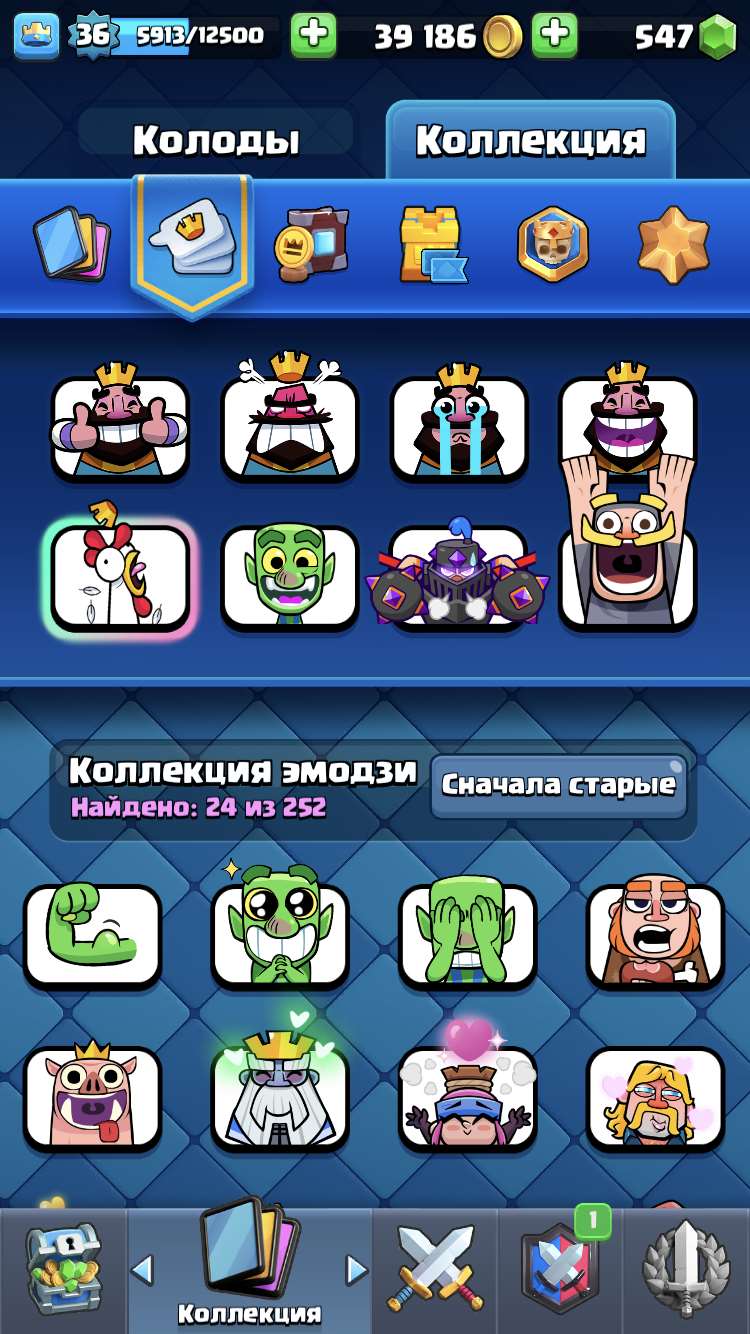Go to the battle crossed swords tab
750x1334 pixels.
[x=435, y=1270]
